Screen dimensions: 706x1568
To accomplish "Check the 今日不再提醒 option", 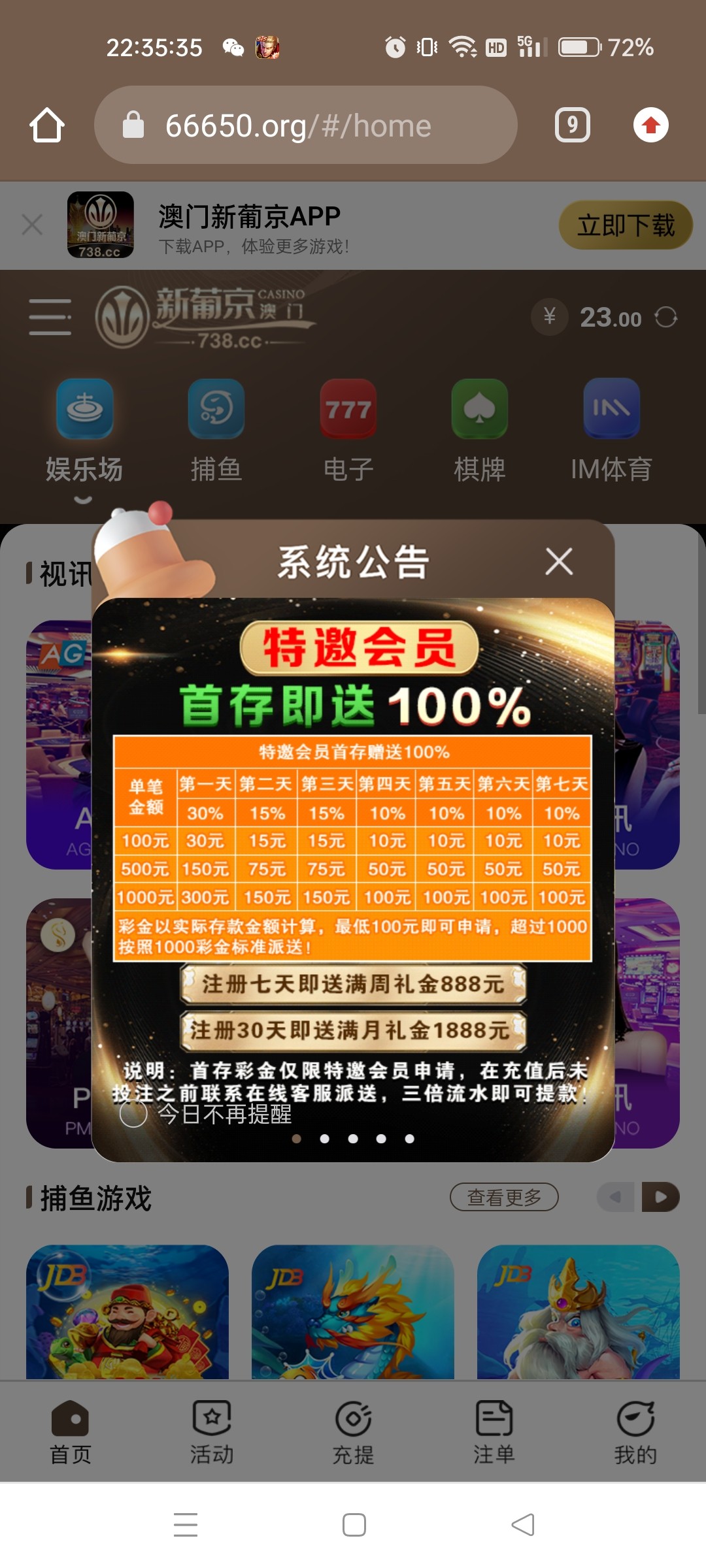I will [133, 1113].
